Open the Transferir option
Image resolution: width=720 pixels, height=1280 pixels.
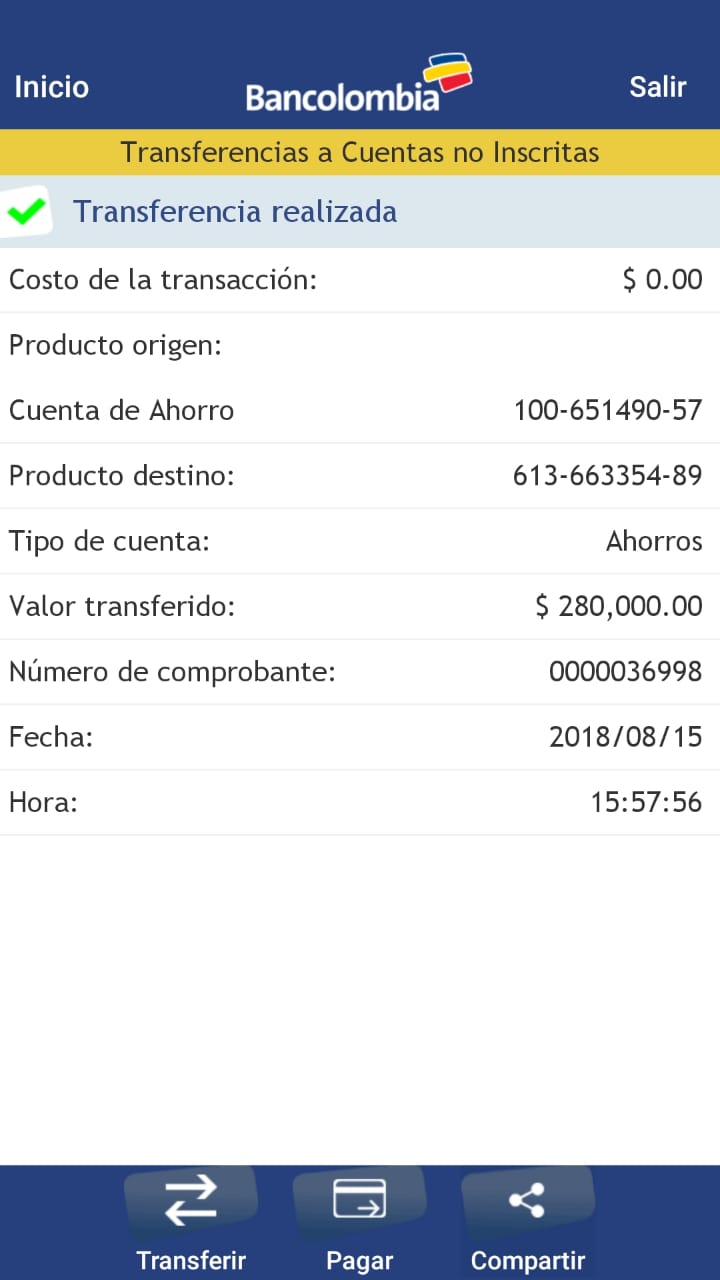pos(191,1220)
